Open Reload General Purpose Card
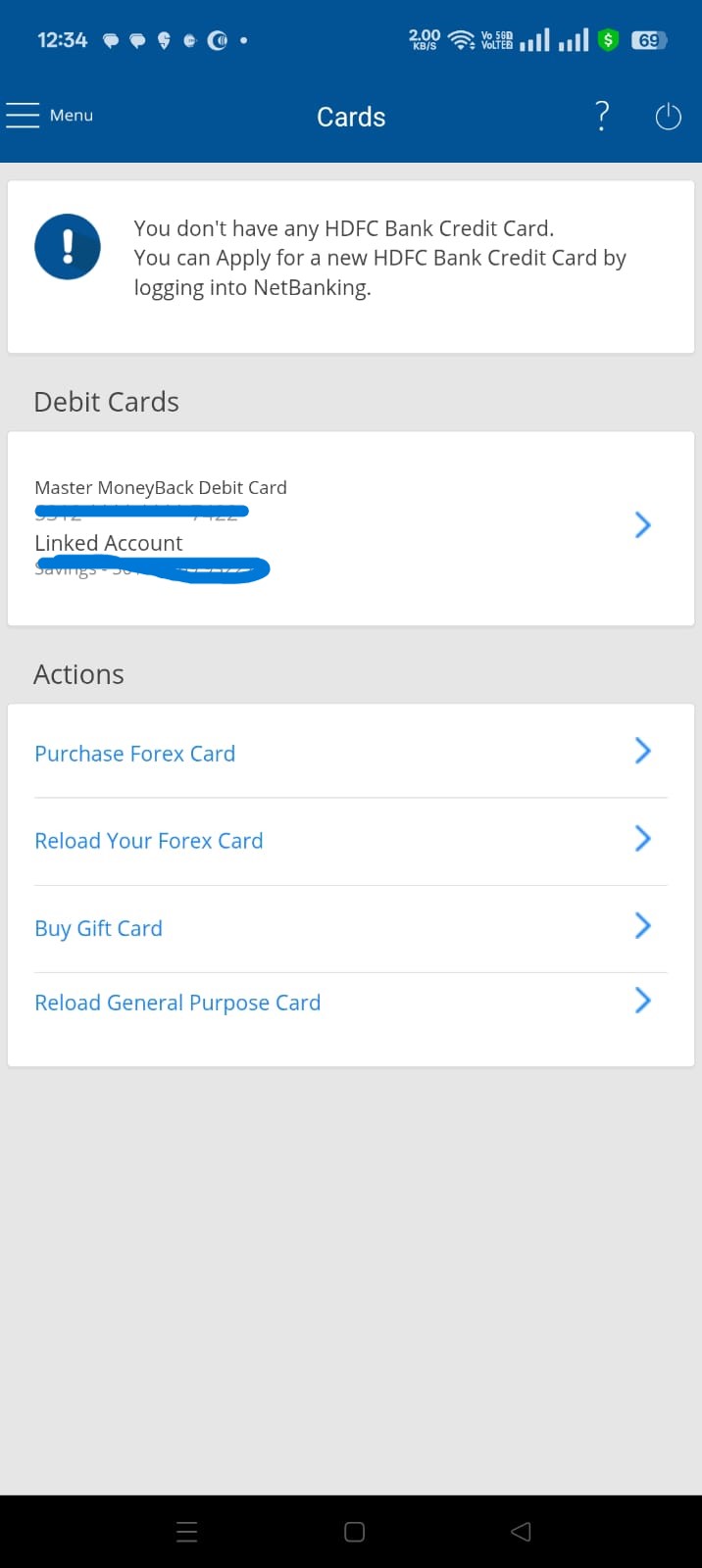 350,1002
